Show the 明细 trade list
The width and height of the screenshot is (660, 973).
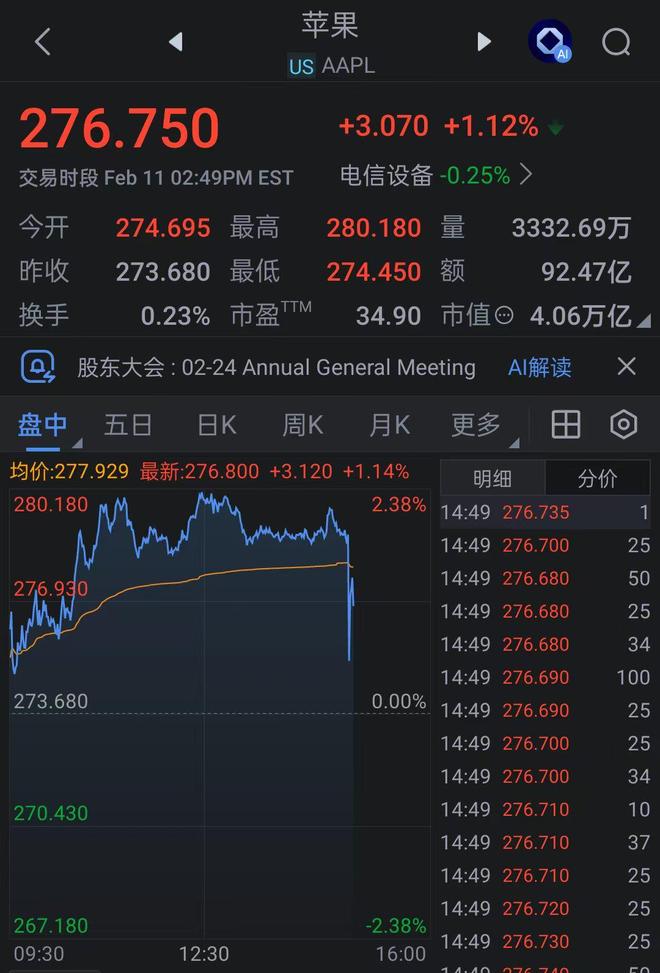[492, 479]
